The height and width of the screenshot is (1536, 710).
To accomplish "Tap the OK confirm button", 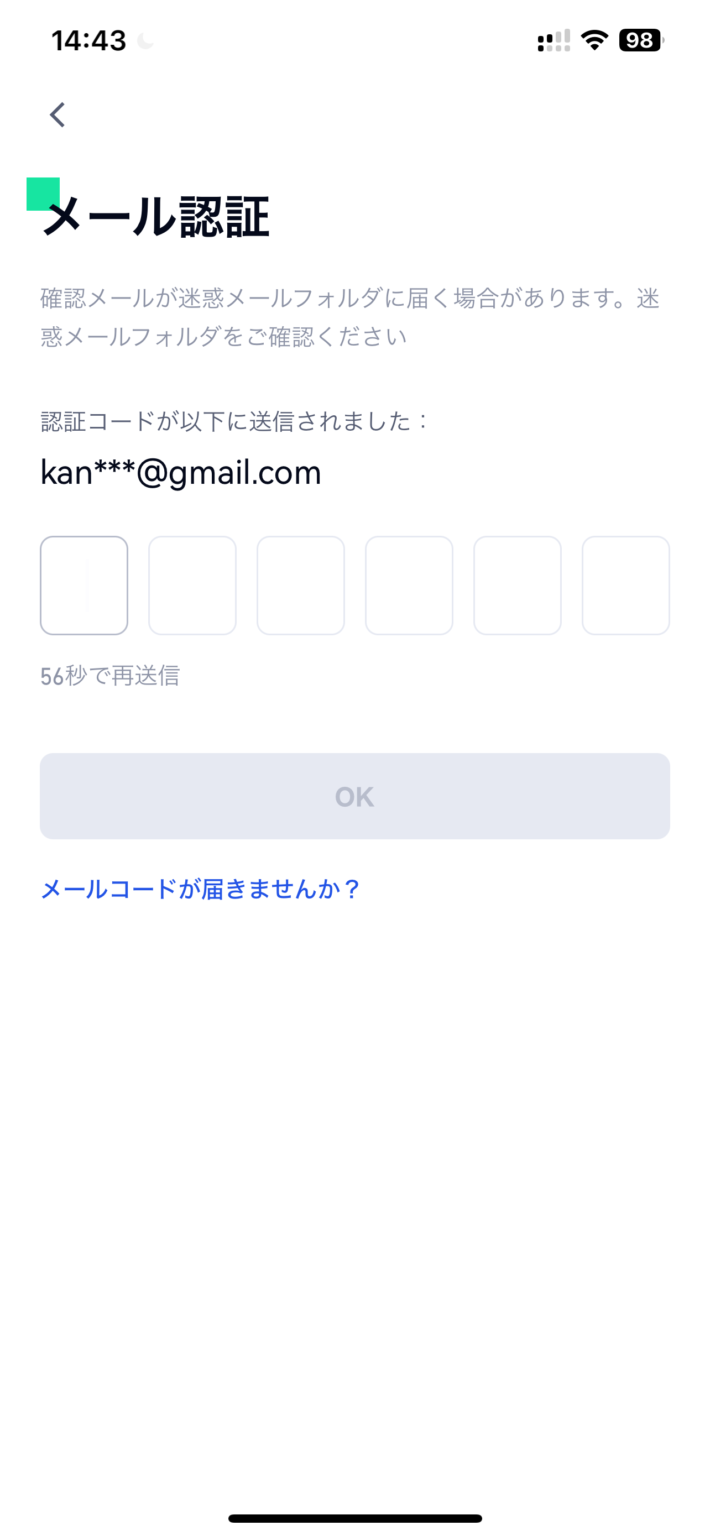I will click(355, 796).
